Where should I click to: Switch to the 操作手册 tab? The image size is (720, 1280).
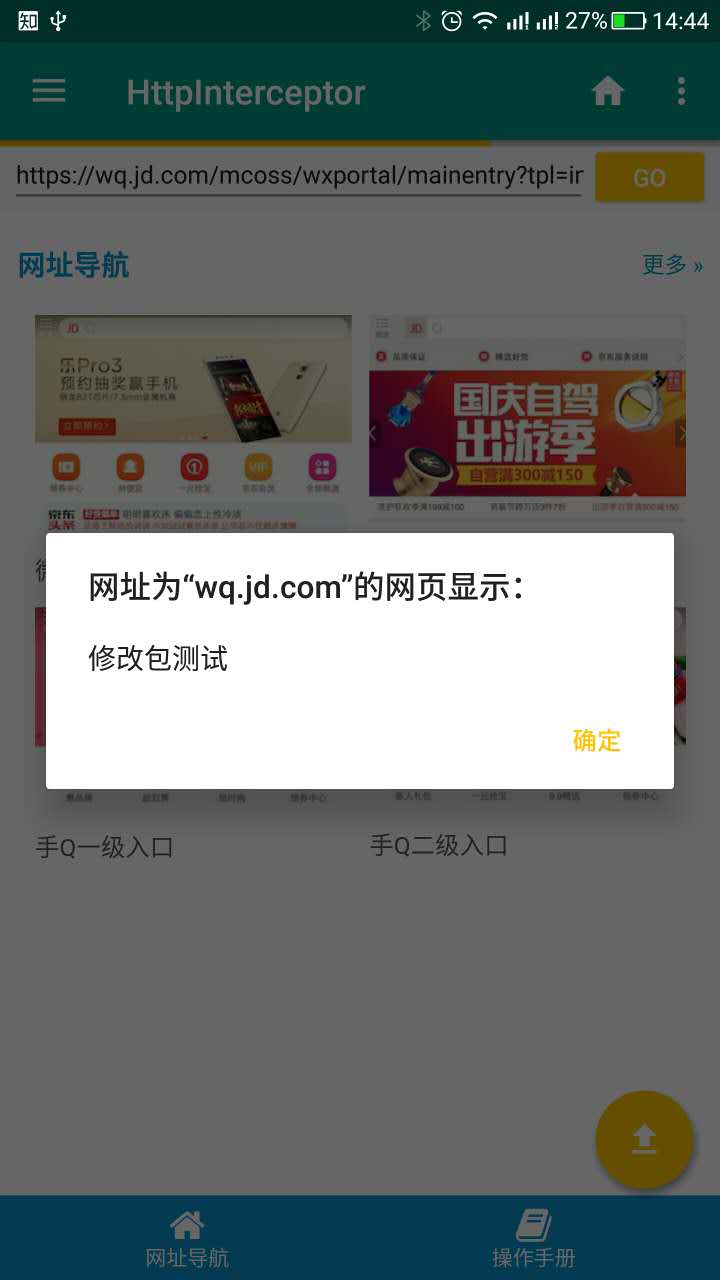click(x=534, y=1239)
